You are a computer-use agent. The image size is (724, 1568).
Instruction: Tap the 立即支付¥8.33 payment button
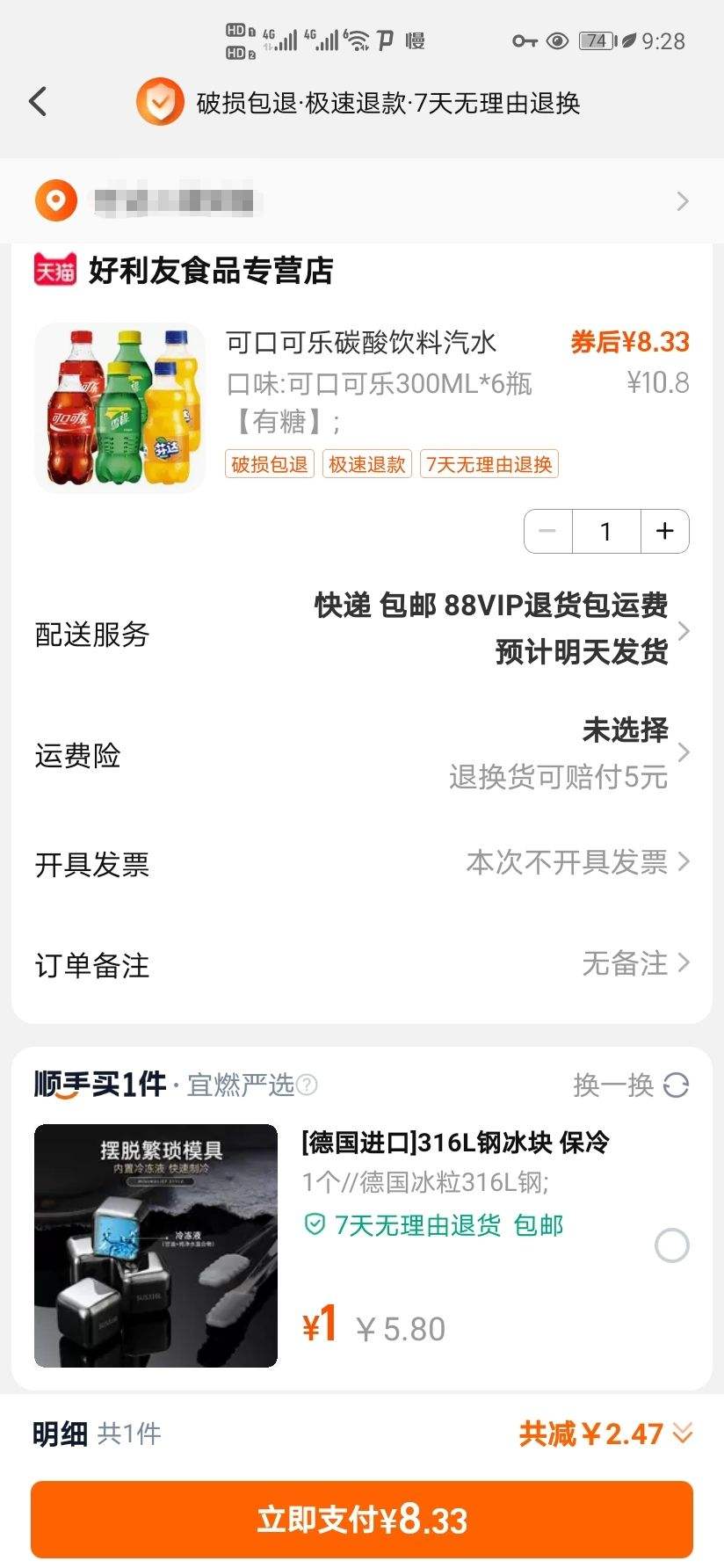click(x=362, y=1518)
